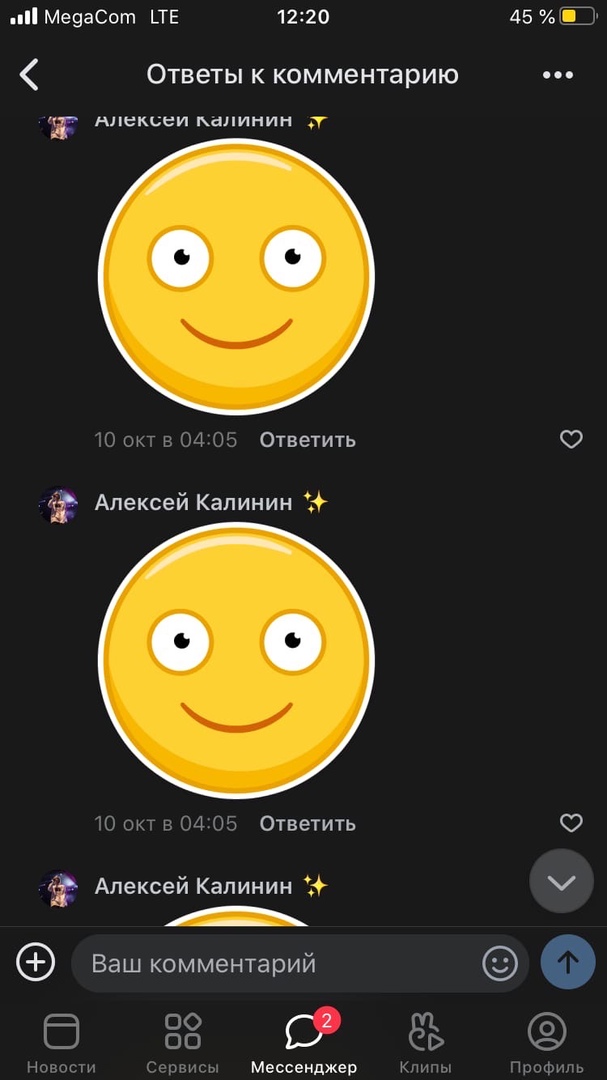The height and width of the screenshot is (1080, 607).
Task: Switch to the Новости tab
Action: [61, 1042]
